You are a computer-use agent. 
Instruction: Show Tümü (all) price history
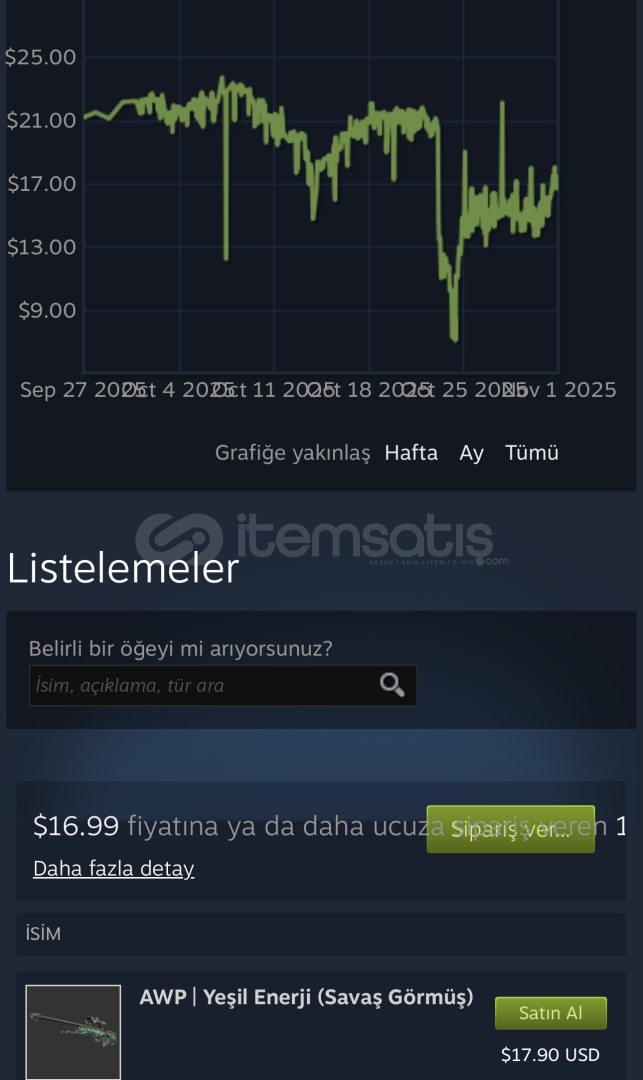[x=531, y=453]
